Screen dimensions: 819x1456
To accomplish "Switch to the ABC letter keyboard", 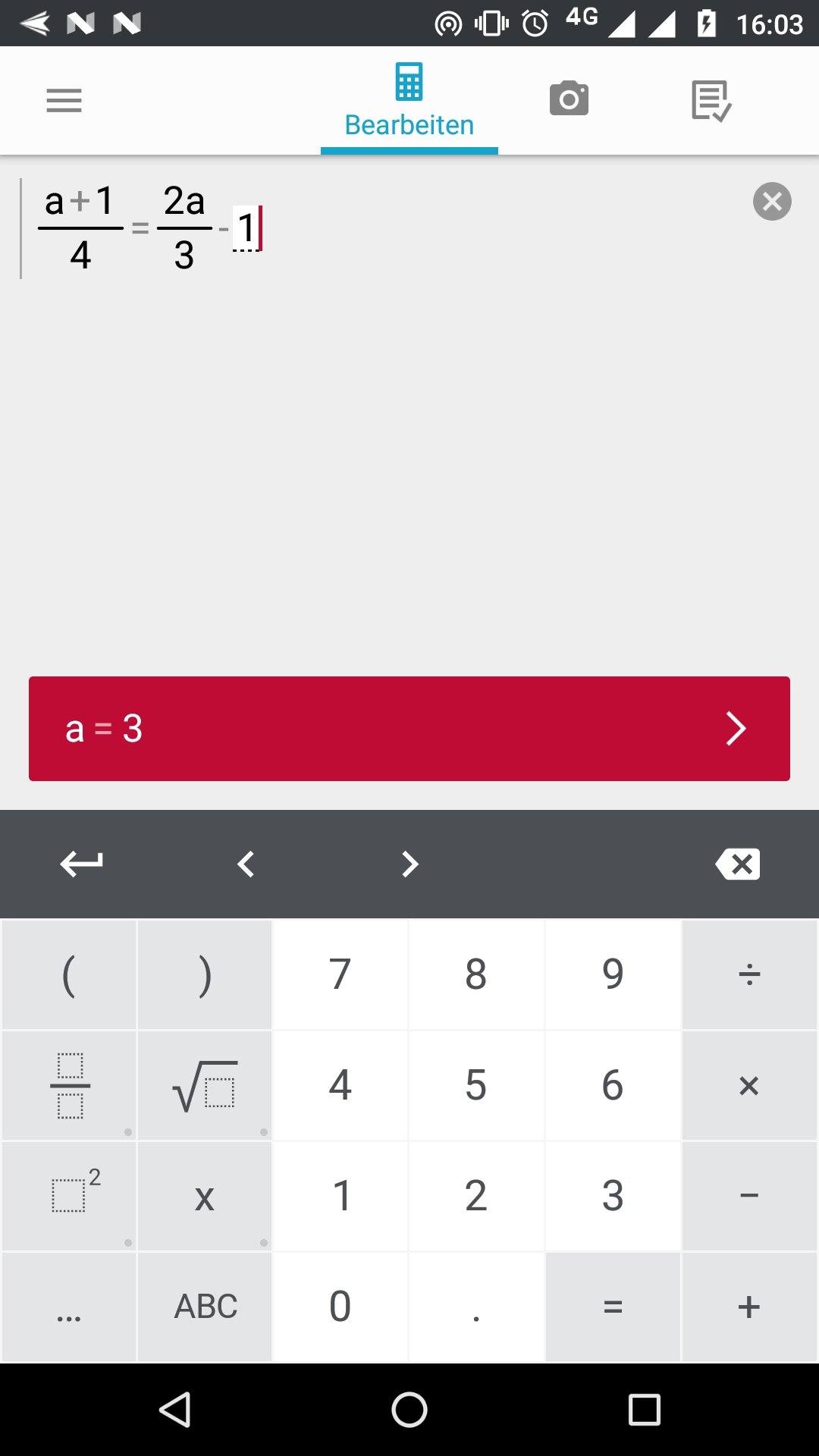I will (205, 1307).
